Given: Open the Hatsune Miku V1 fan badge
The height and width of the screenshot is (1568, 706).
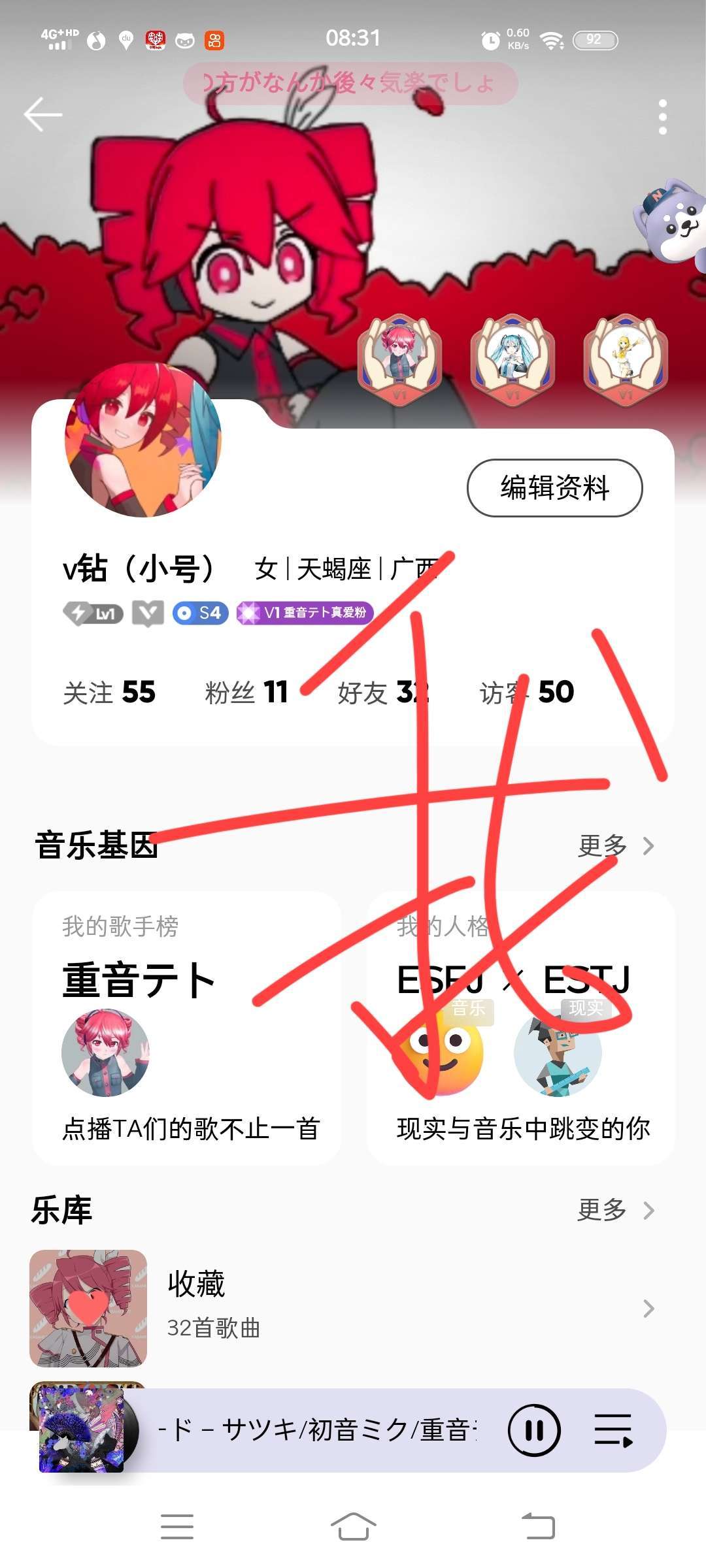Looking at the screenshot, I should [513, 359].
